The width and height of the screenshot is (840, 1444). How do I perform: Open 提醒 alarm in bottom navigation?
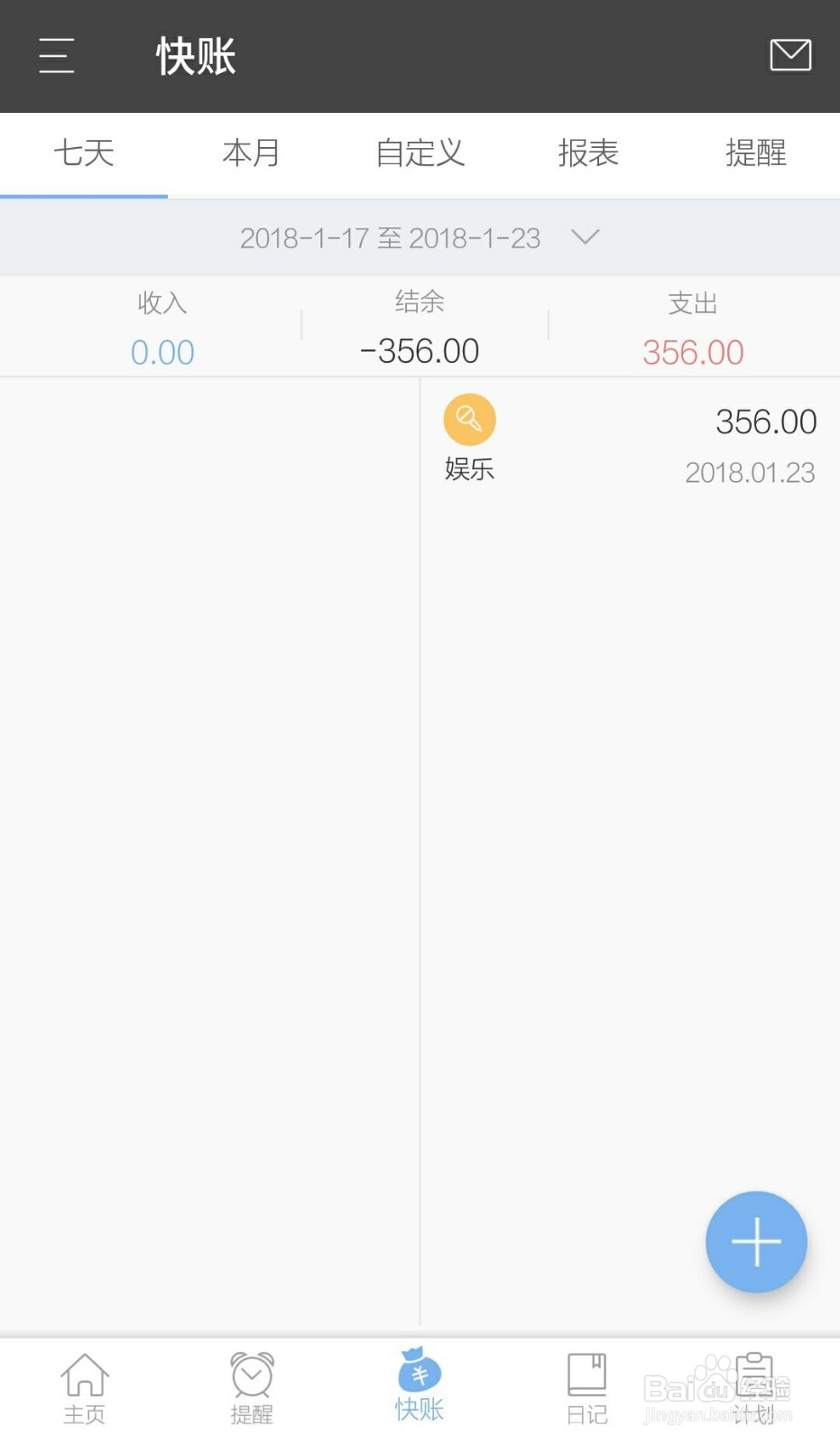[252, 1389]
